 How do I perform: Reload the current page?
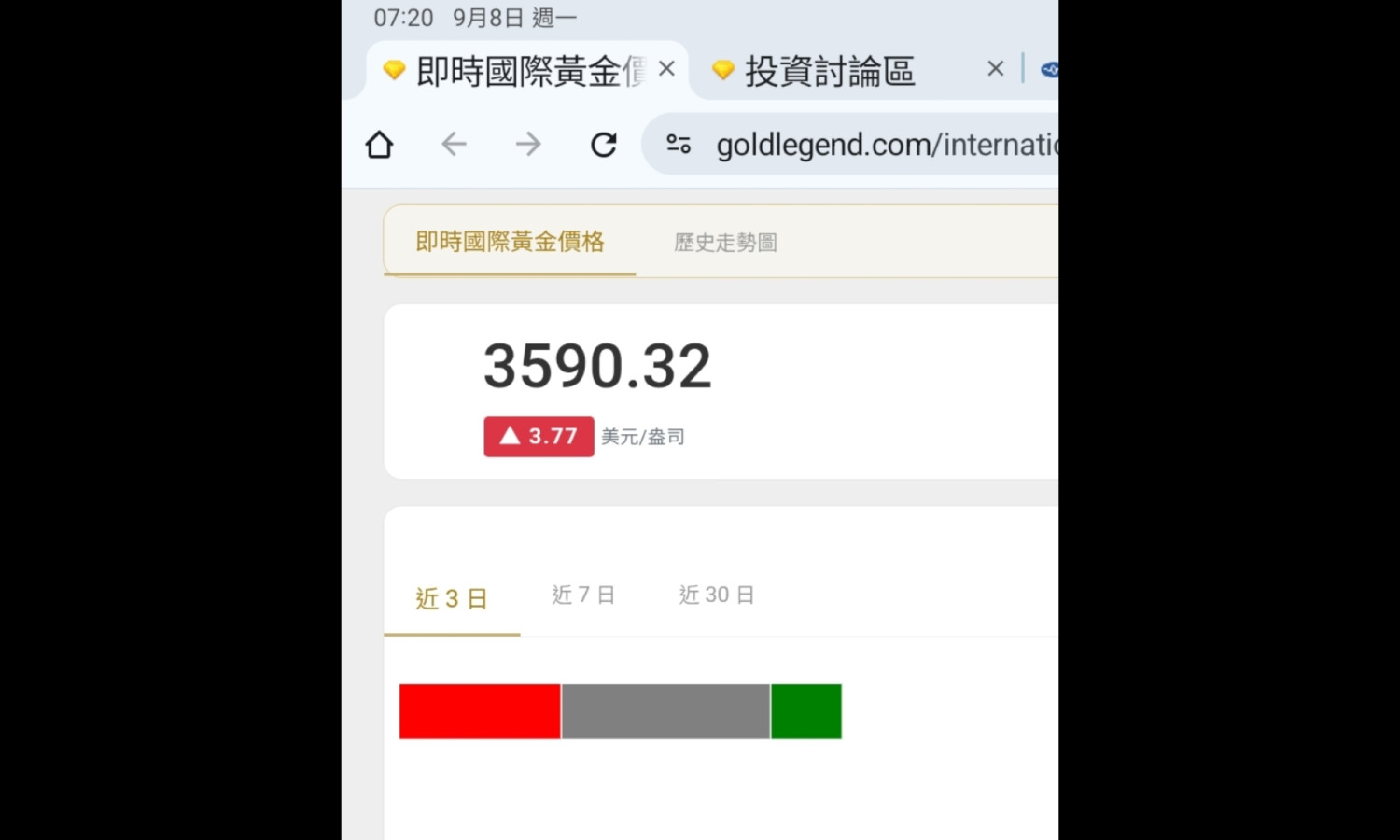tap(604, 145)
